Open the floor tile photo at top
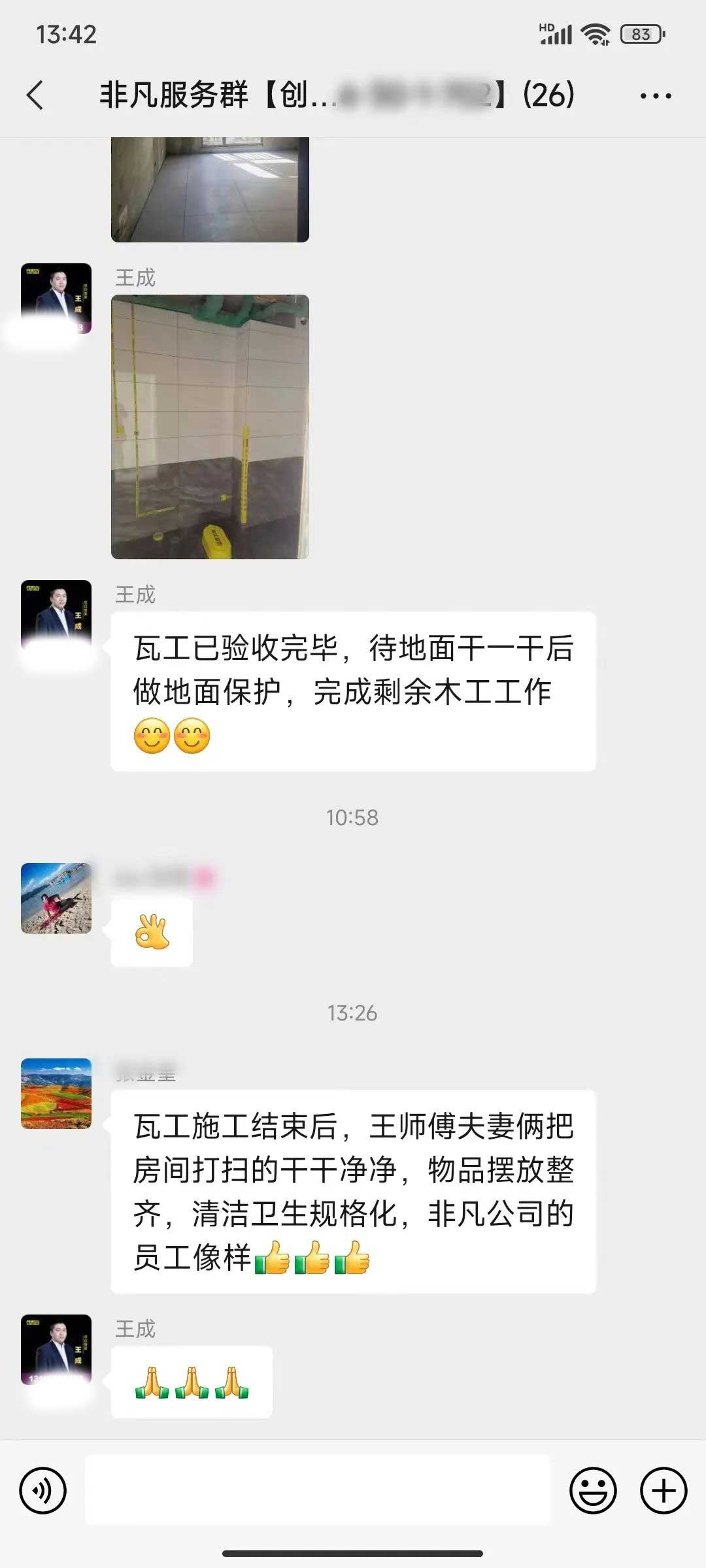The image size is (706, 1568). [x=210, y=189]
